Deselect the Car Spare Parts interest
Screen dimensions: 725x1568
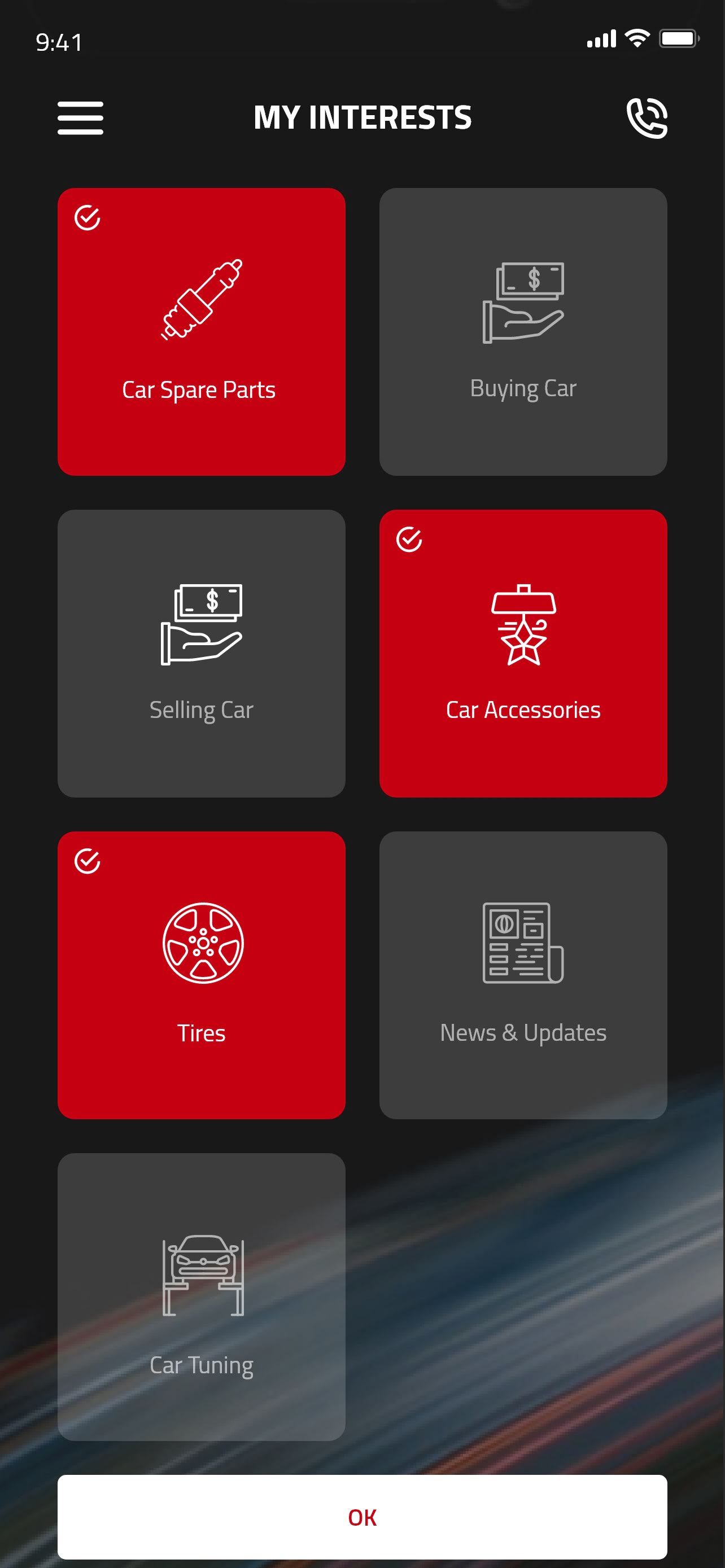click(x=201, y=332)
